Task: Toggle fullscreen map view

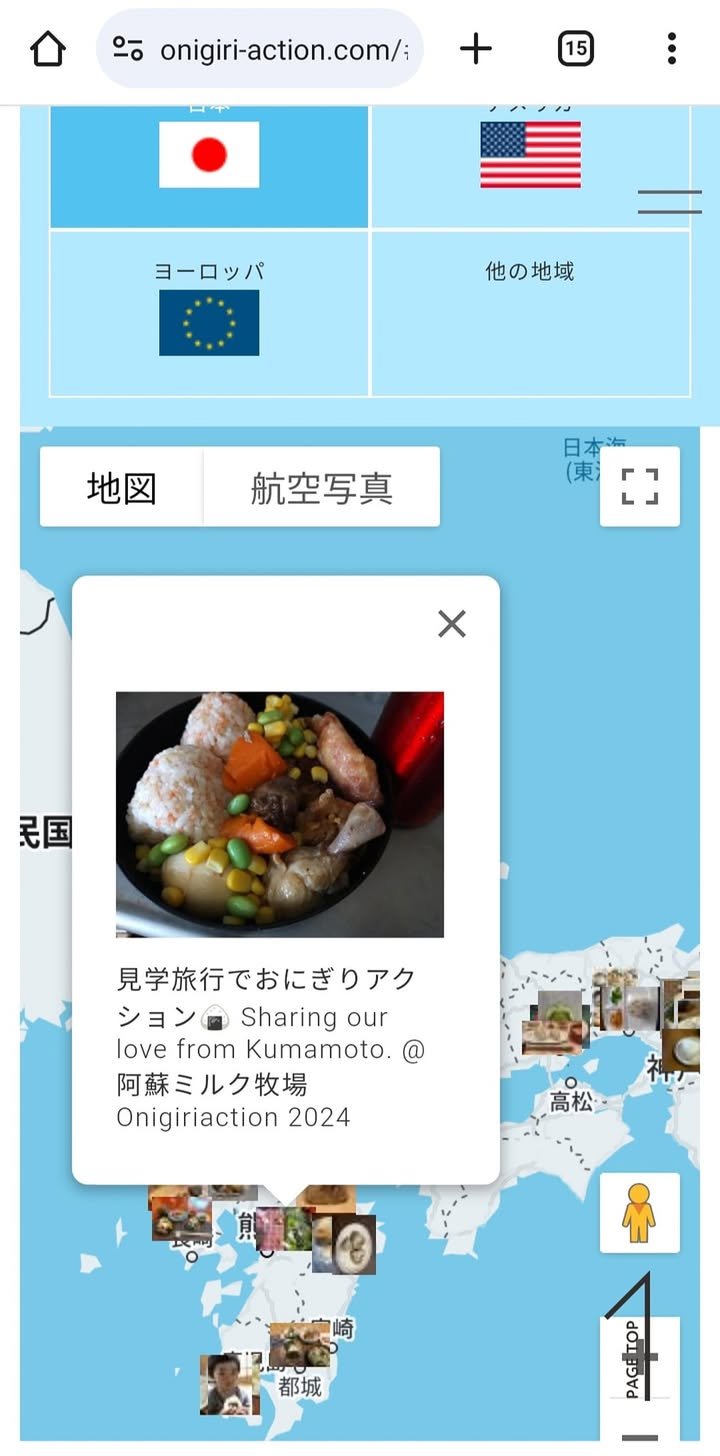Action: tap(639, 487)
